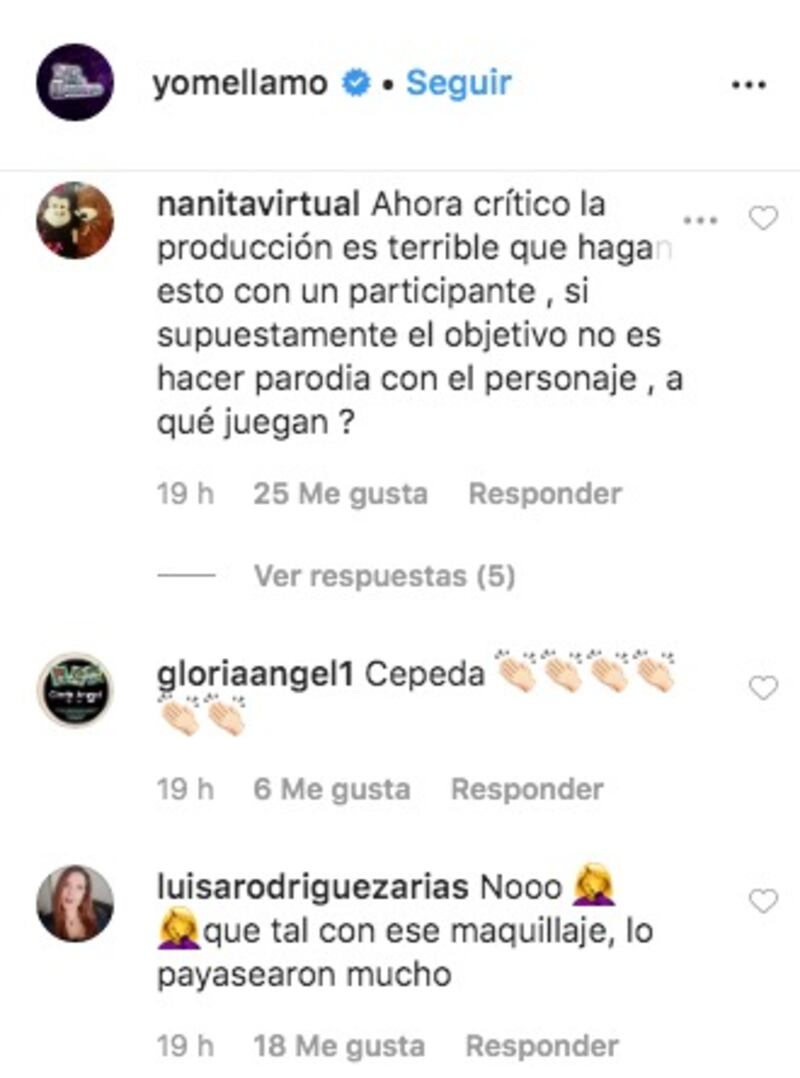View 6 Me gusta on gloriaangel1's comment

[331, 789]
